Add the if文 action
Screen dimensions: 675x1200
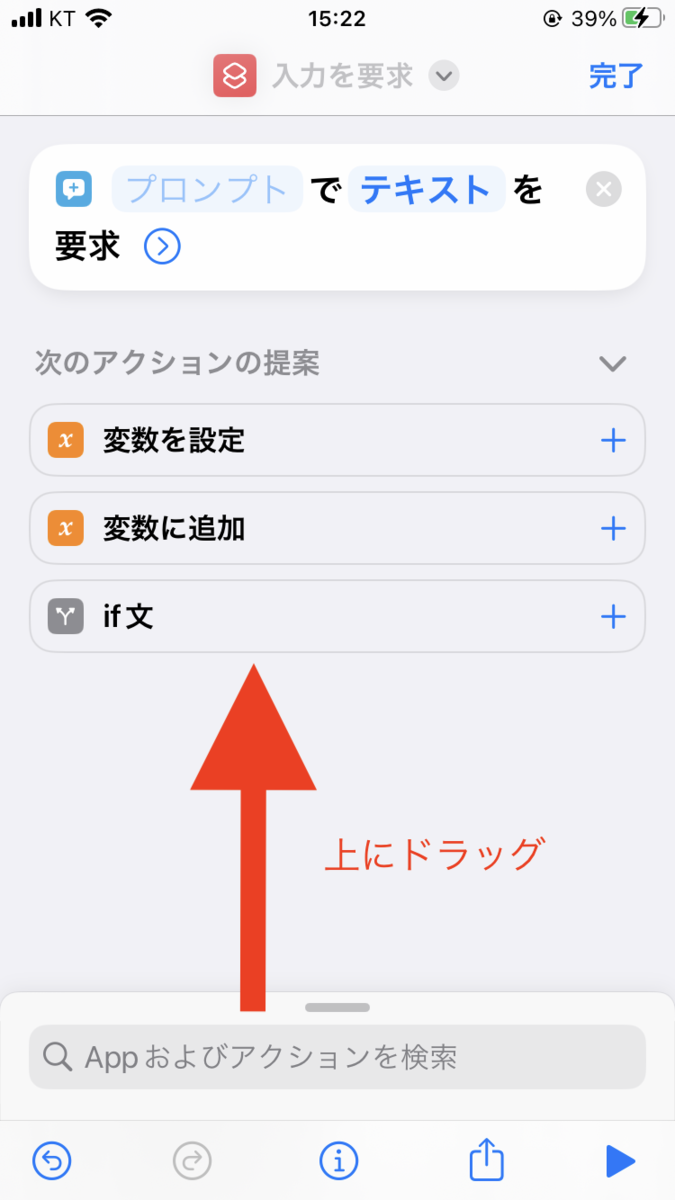tap(612, 617)
